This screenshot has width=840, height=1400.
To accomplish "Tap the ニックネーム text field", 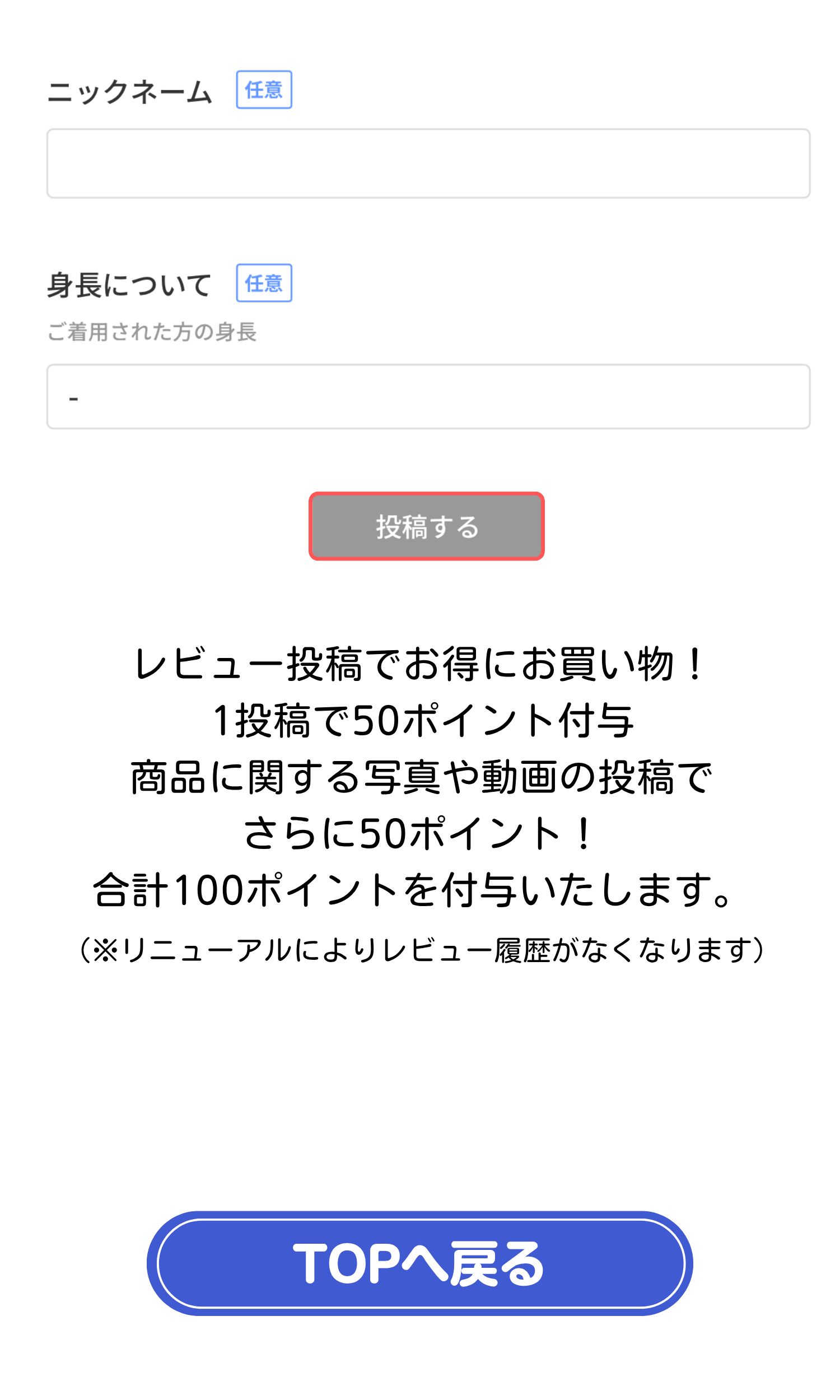I will pyautogui.click(x=428, y=164).
